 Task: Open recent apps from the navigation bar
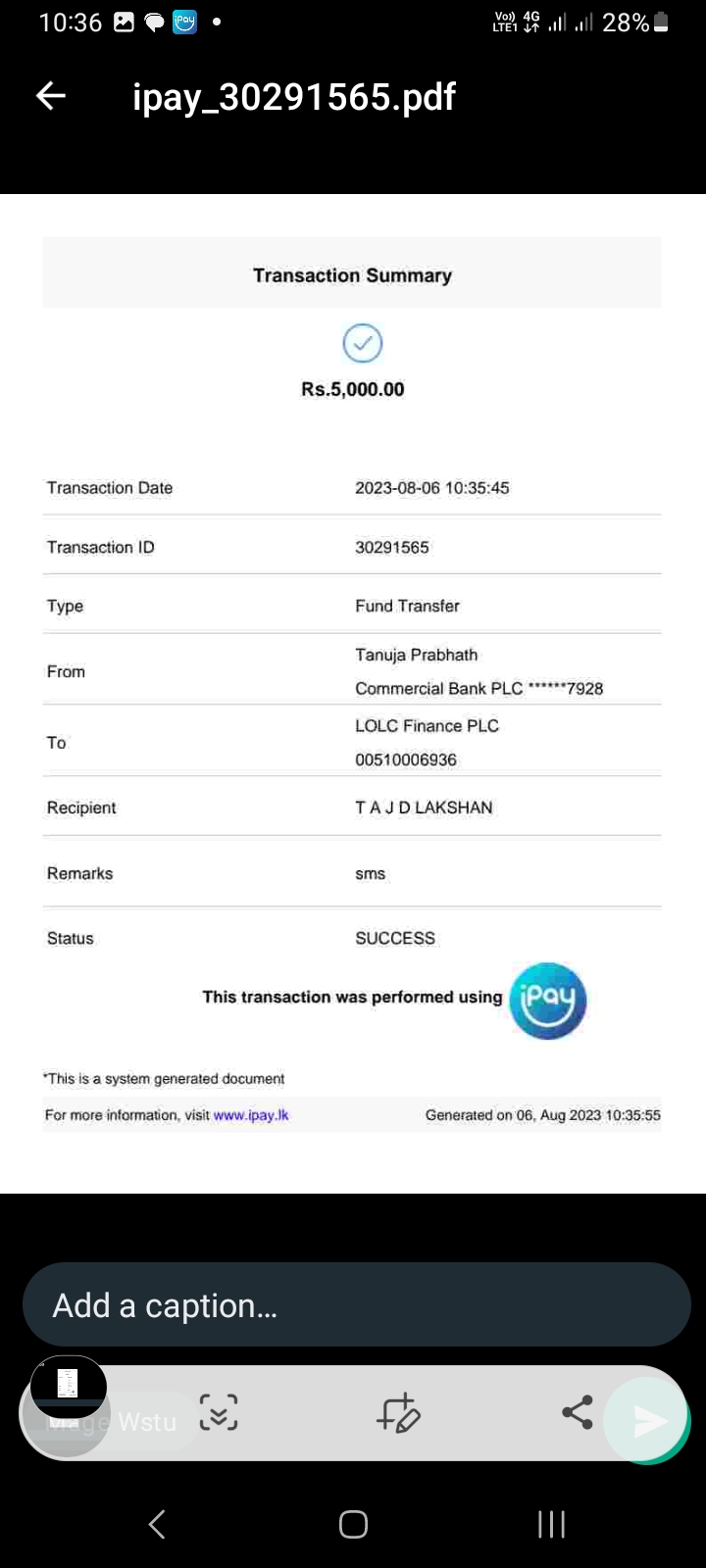[551, 1524]
